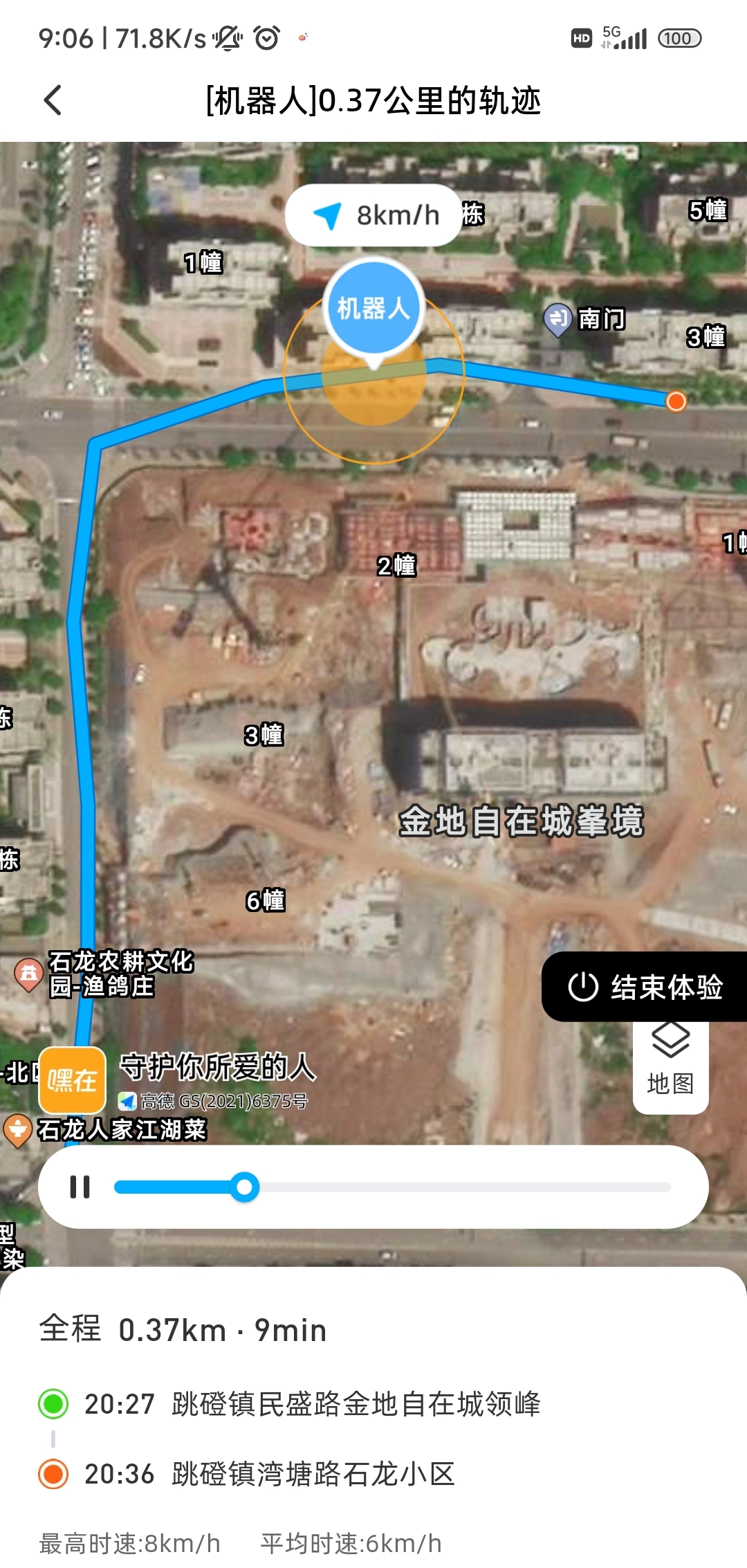The image size is (747, 1568).
Task: Tap the orange end-point marker
Action: pyautogui.click(x=676, y=401)
